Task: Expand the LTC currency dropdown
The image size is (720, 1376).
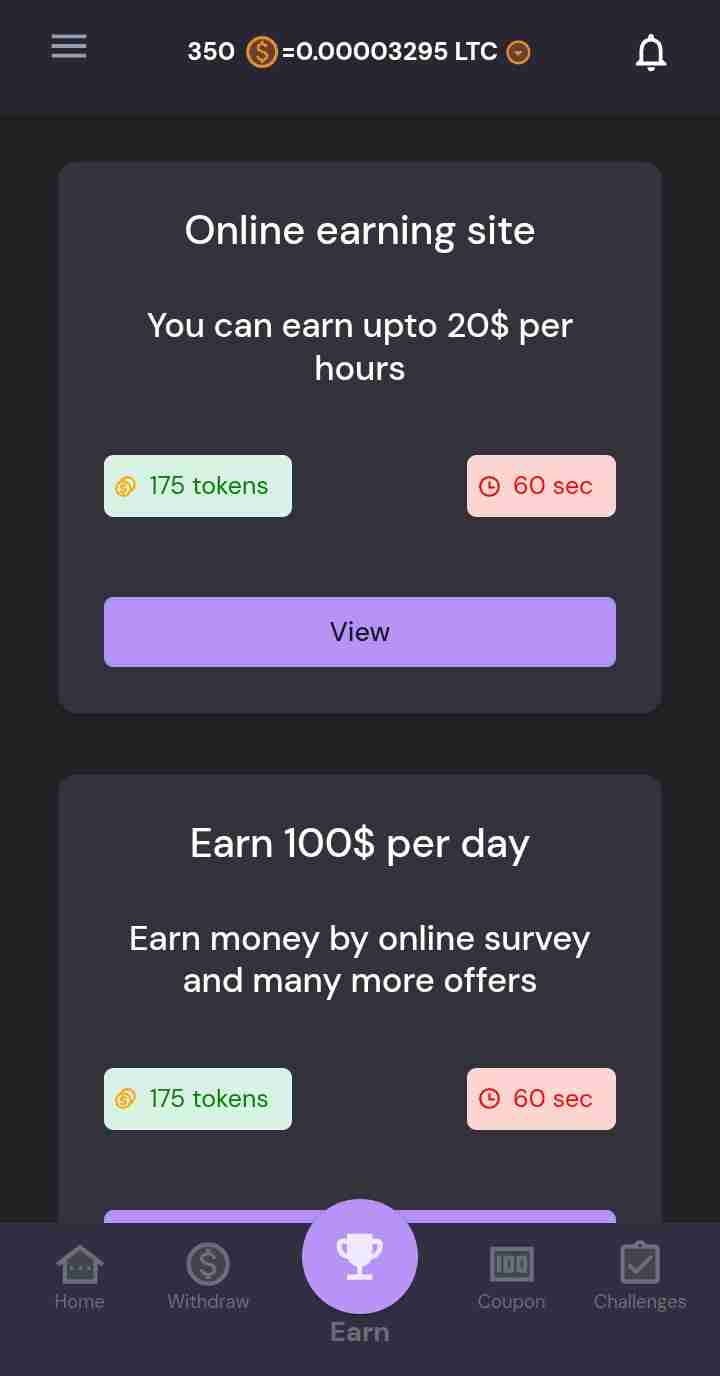Action: pyautogui.click(x=518, y=52)
